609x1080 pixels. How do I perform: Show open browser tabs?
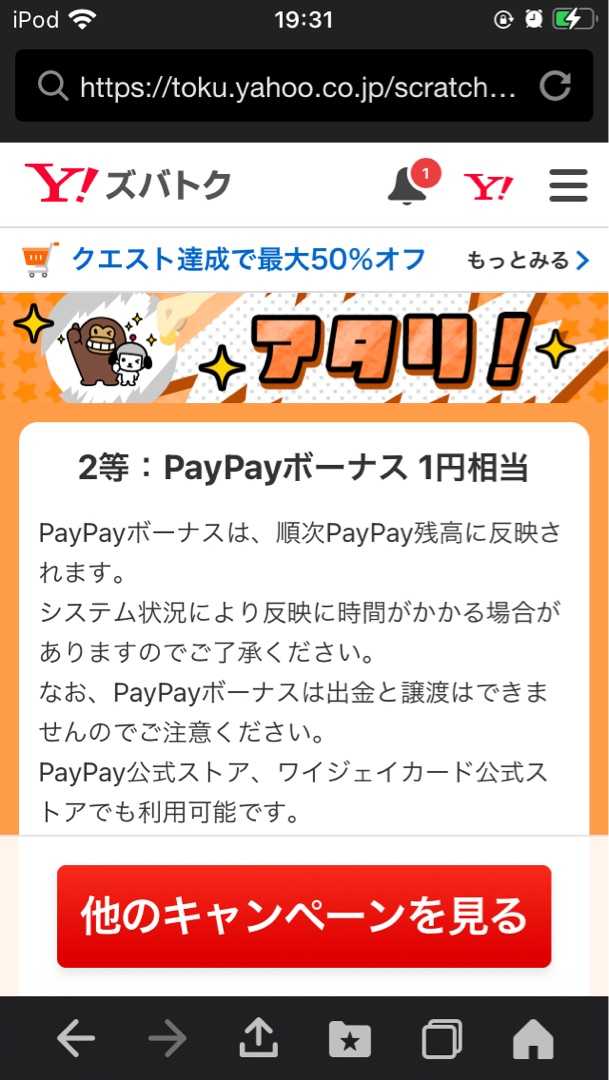click(442, 1039)
